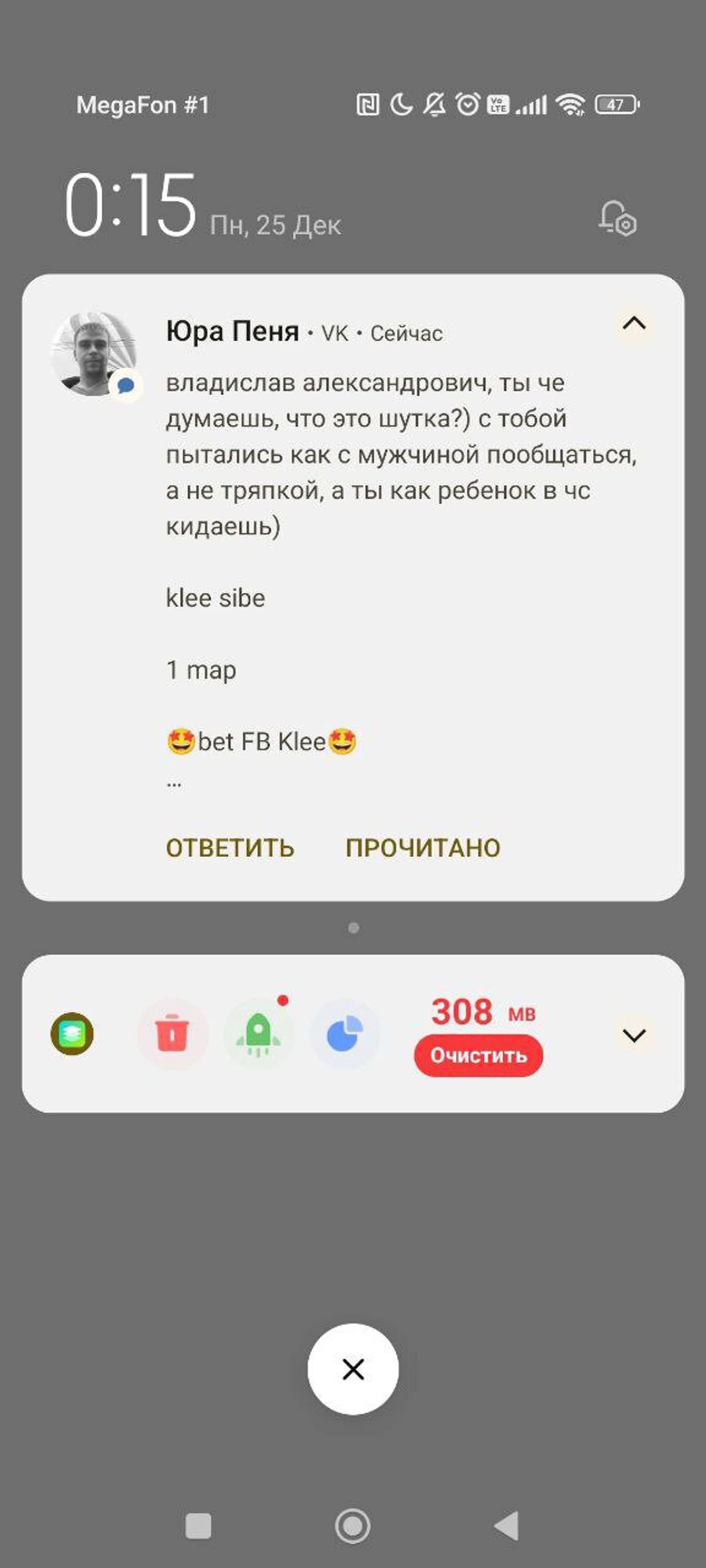706x1568 pixels.
Task: Mark message as read with ПРОЧИТАНО
Action: [423, 848]
